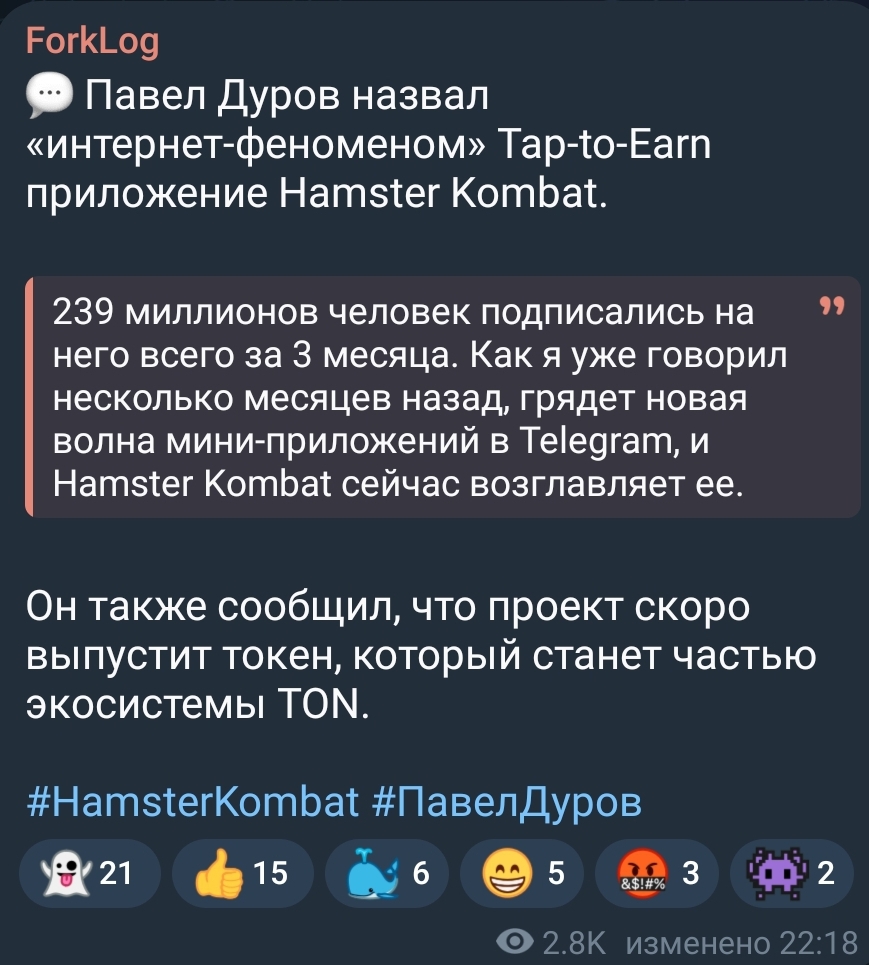
Task: React with the alien monster emoji
Action: click(x=792, y=873)
